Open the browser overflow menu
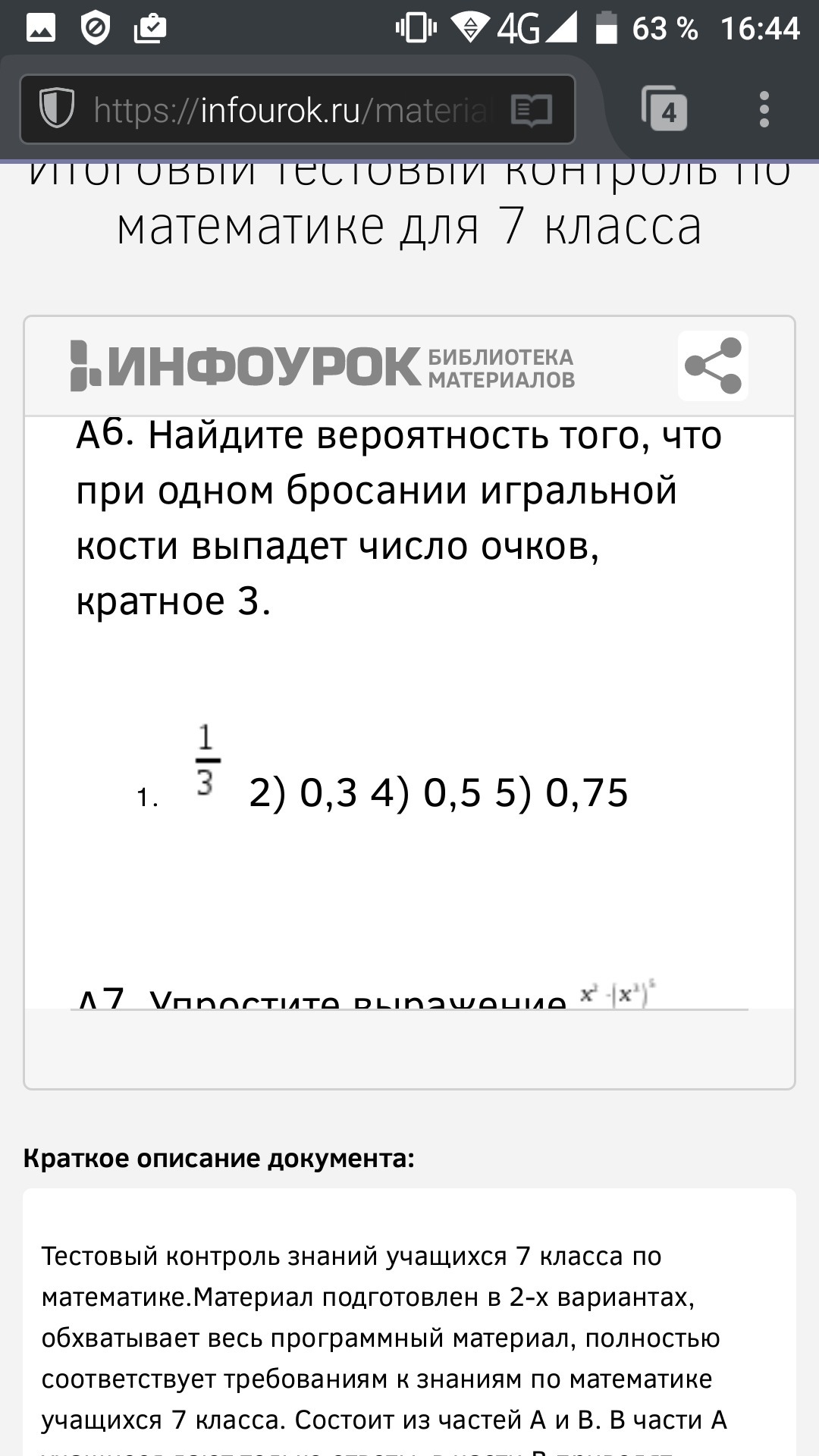 pos(764,109)
